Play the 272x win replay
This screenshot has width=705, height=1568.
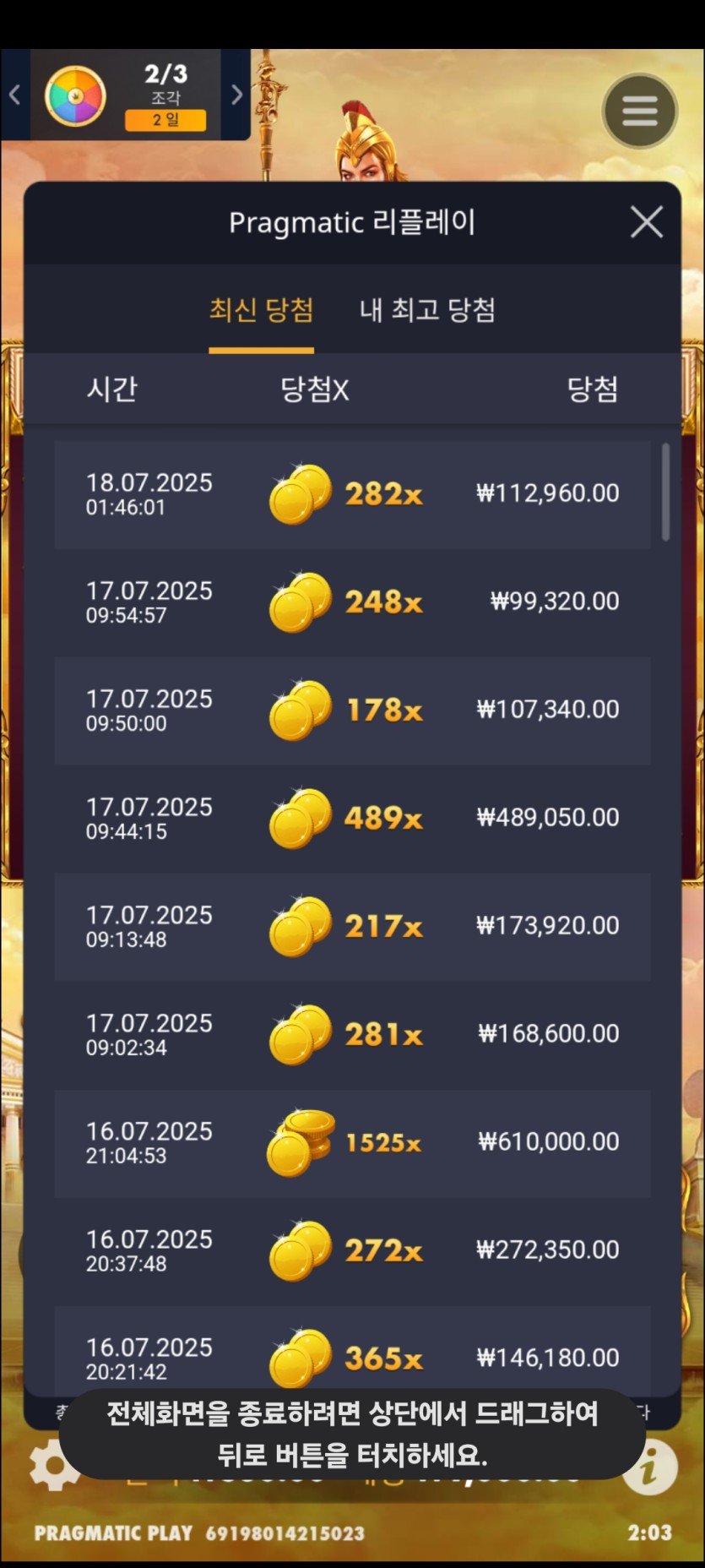(352, 1251)
